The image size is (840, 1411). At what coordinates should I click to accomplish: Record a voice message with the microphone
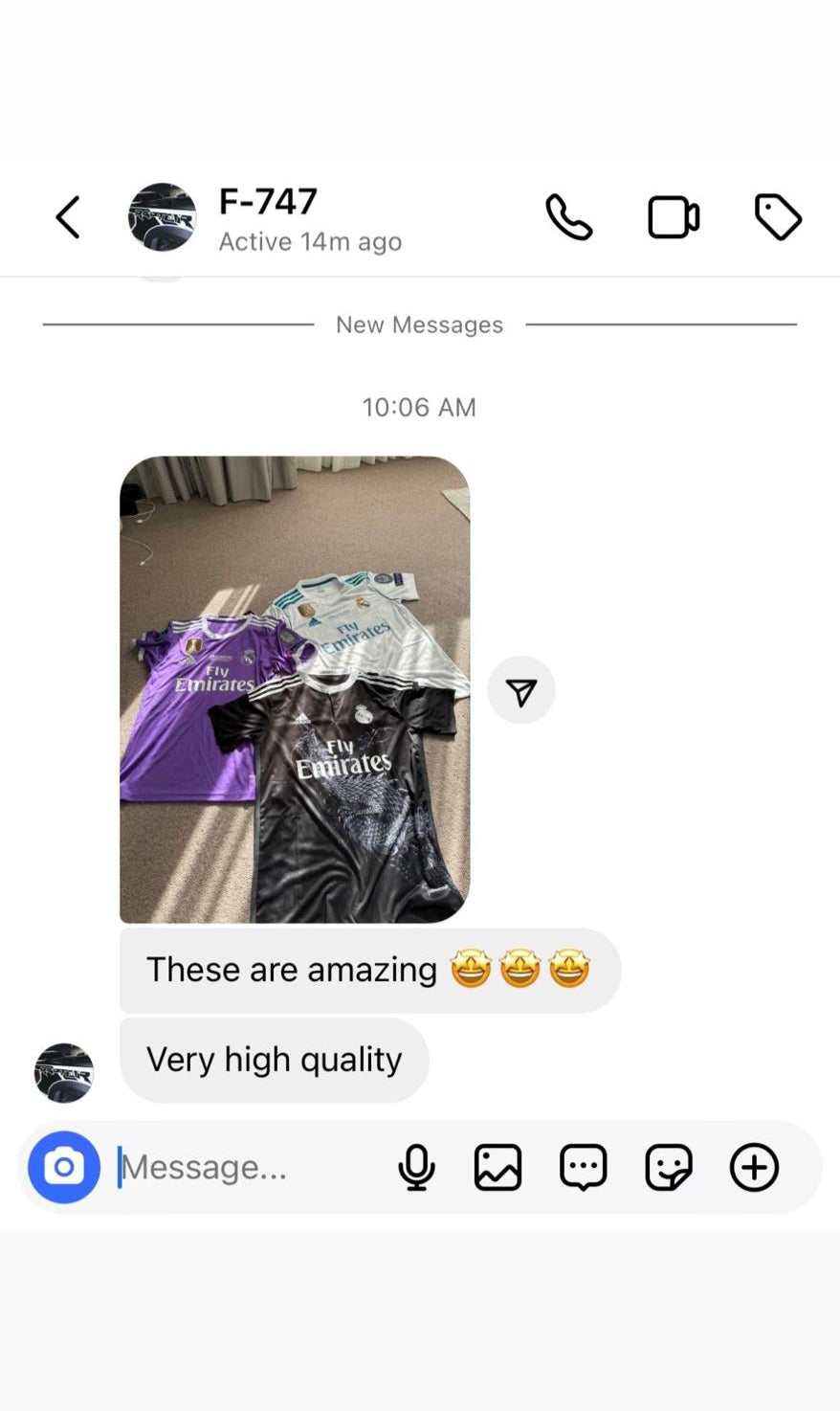click(418, 1167)
